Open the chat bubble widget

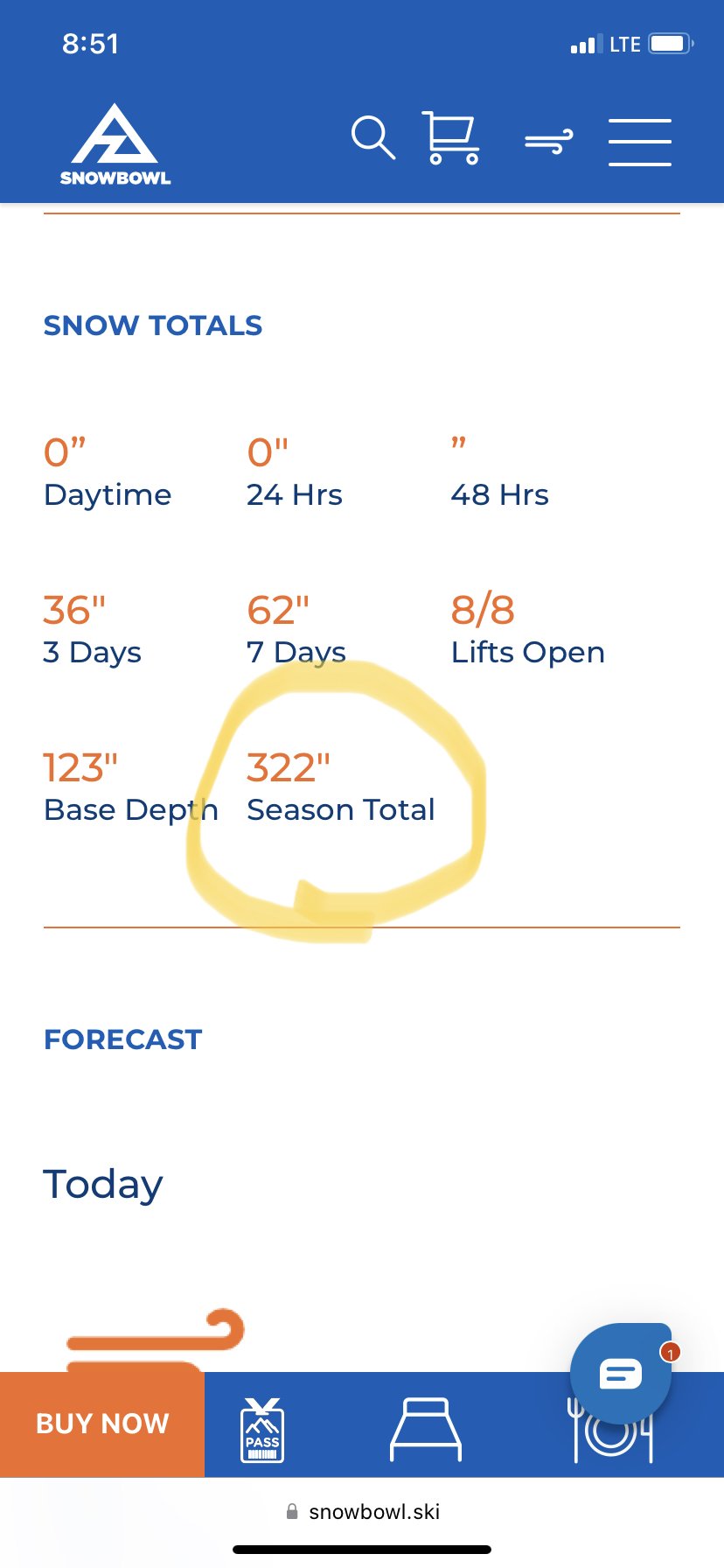pyautogui.click(x=621, y=1374)
